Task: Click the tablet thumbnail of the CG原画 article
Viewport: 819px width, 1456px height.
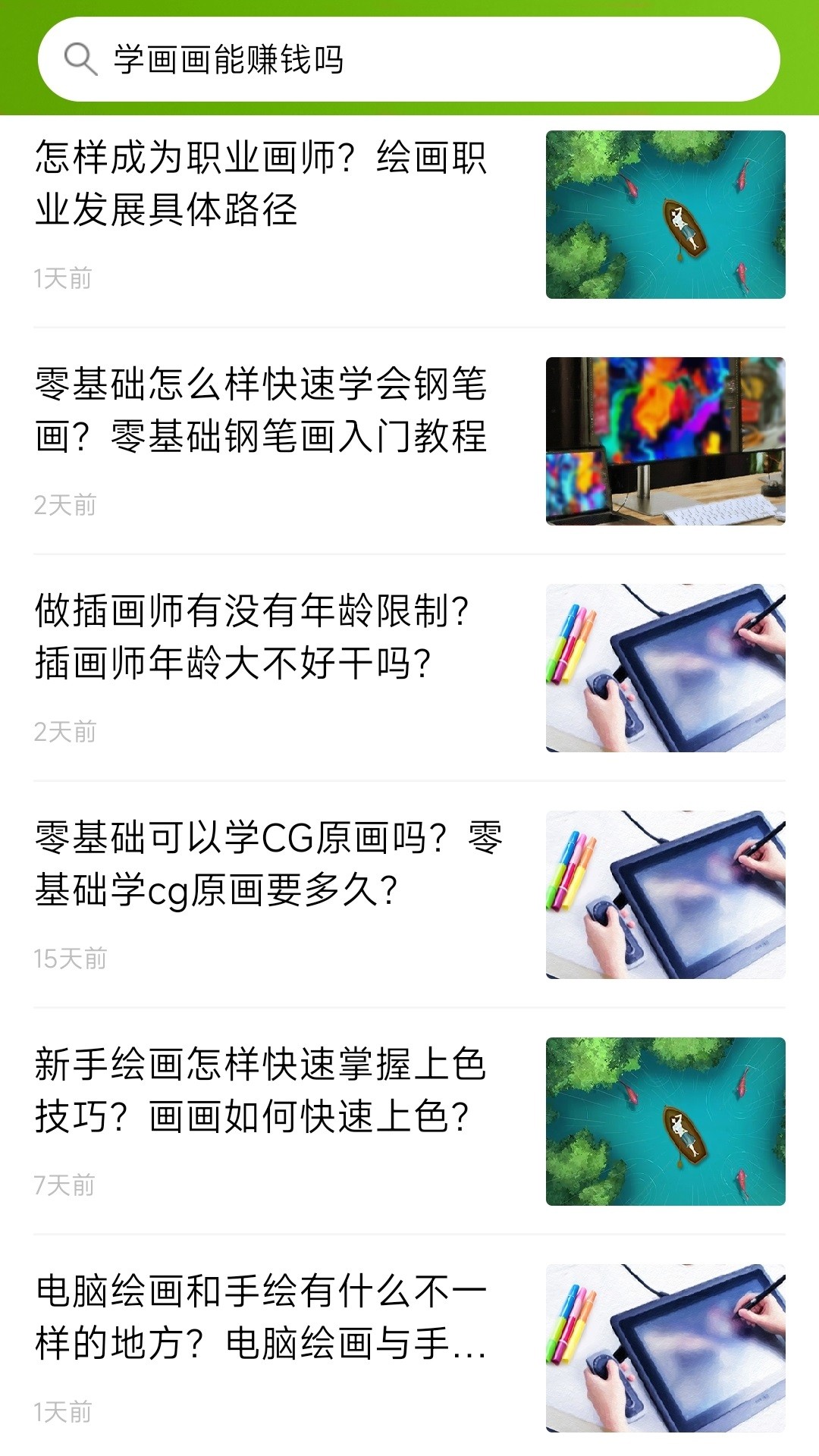Action: (665, 897)
